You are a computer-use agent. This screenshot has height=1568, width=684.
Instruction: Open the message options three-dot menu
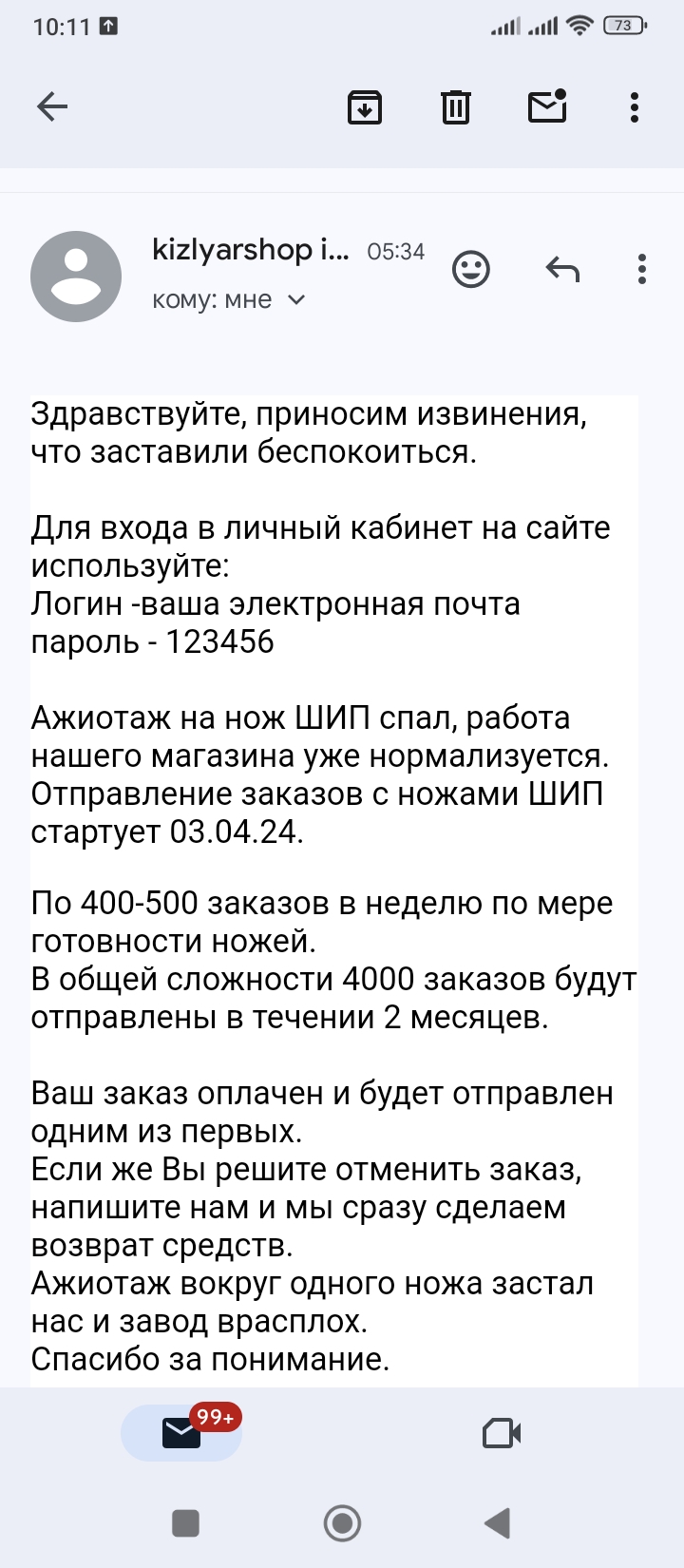[642, 270]
